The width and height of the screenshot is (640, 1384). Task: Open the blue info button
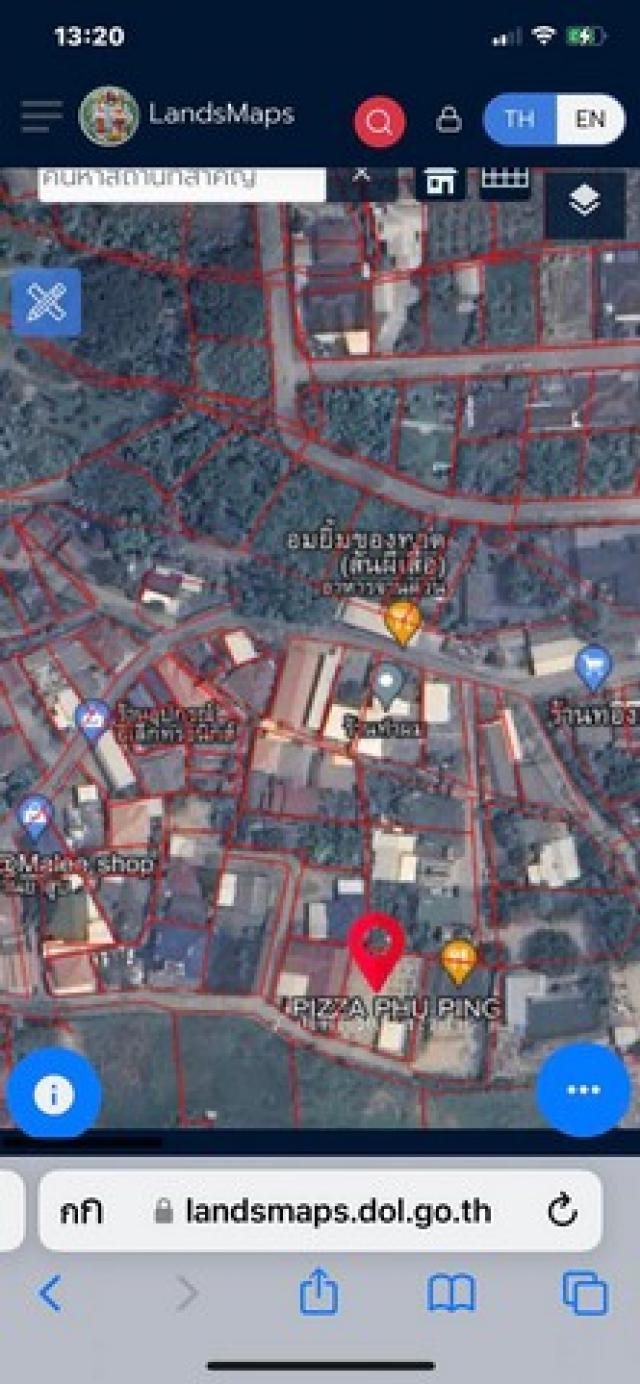(54, 1094)
